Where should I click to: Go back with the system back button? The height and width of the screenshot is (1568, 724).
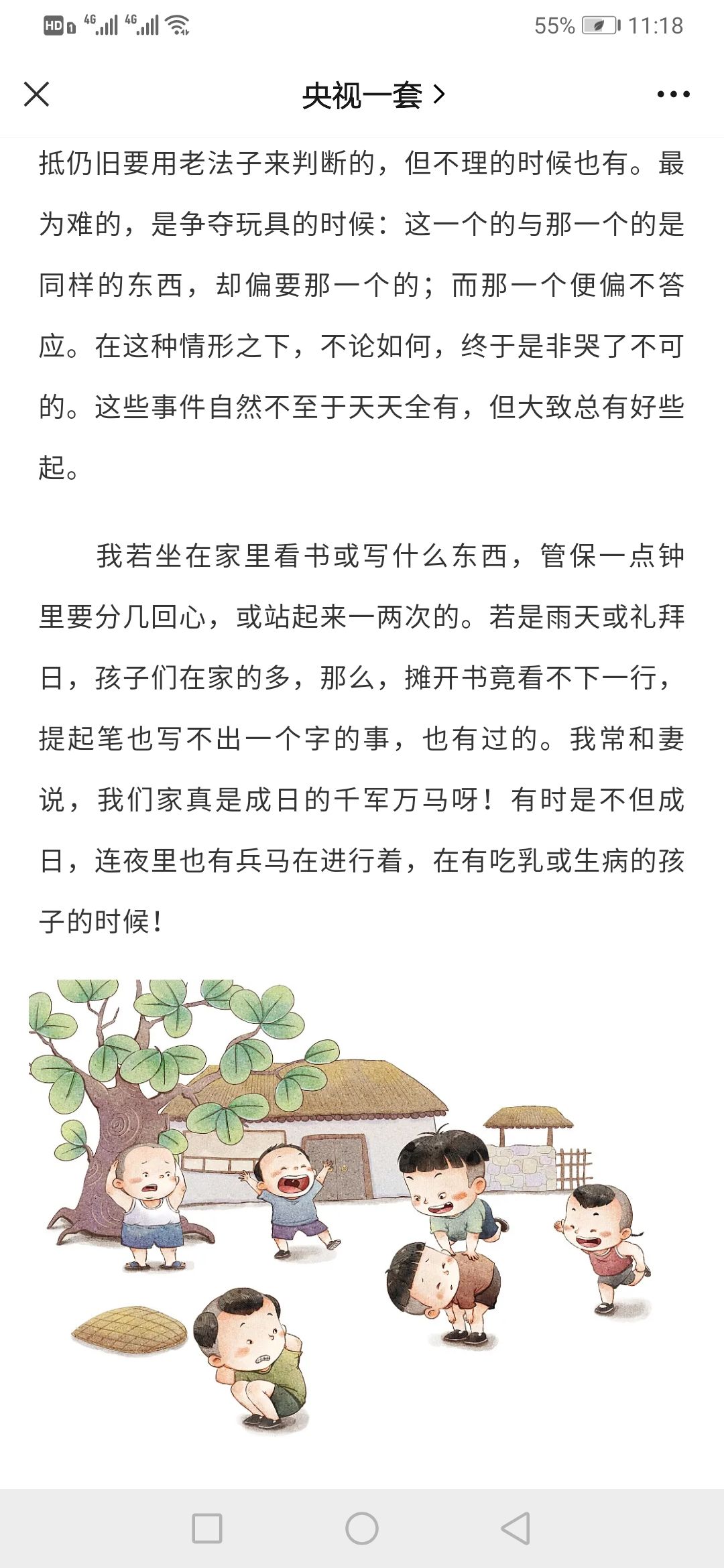[x=516, y=1528]
